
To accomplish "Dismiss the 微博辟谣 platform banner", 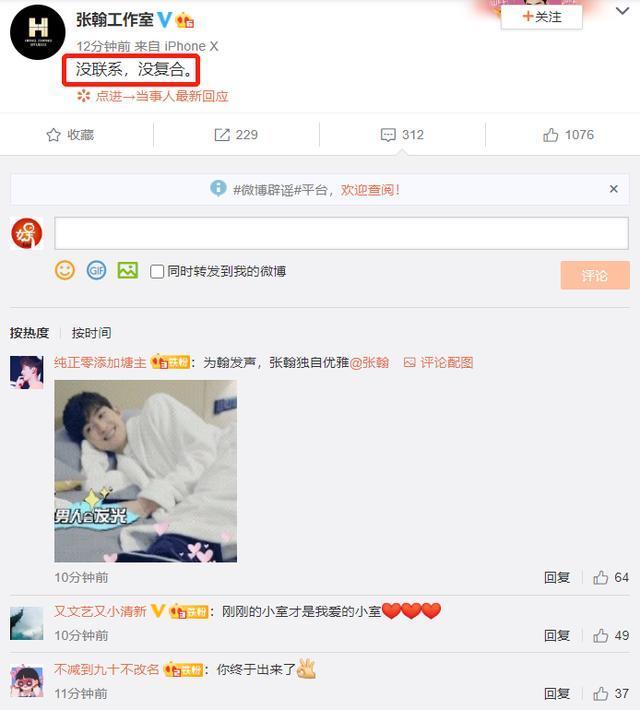I will pyautogui.click(x=614, y=189).
